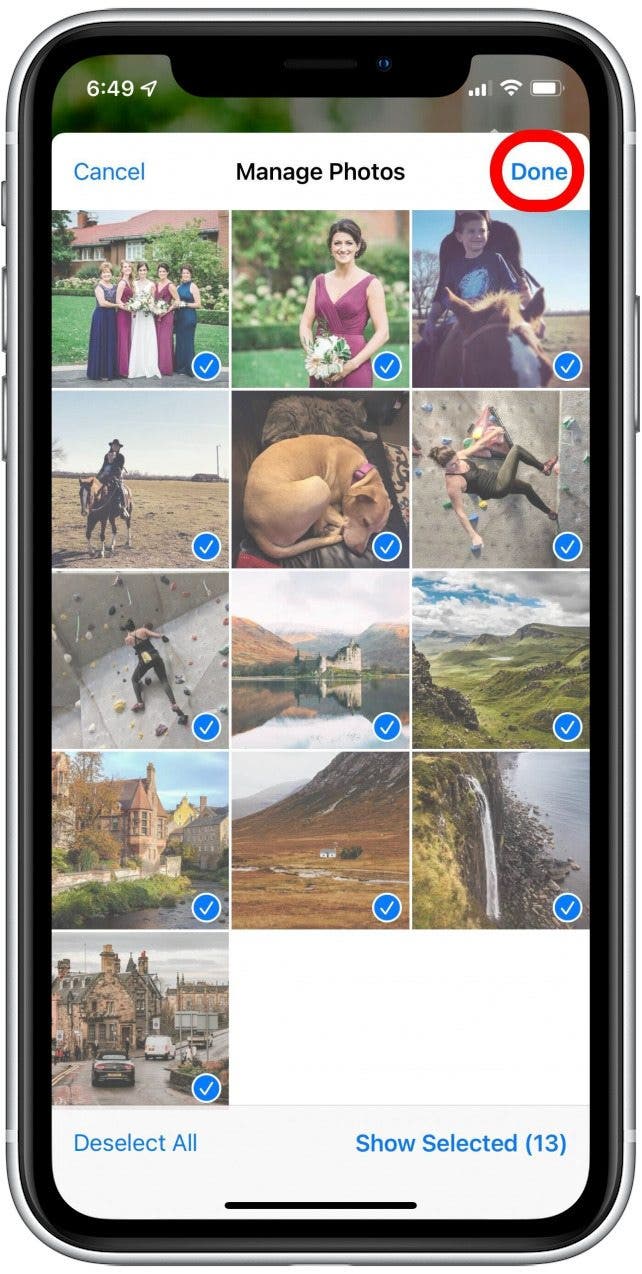Deselect the climber in black outfit photo
The image size is (642, 1274).
pos(140,660)
